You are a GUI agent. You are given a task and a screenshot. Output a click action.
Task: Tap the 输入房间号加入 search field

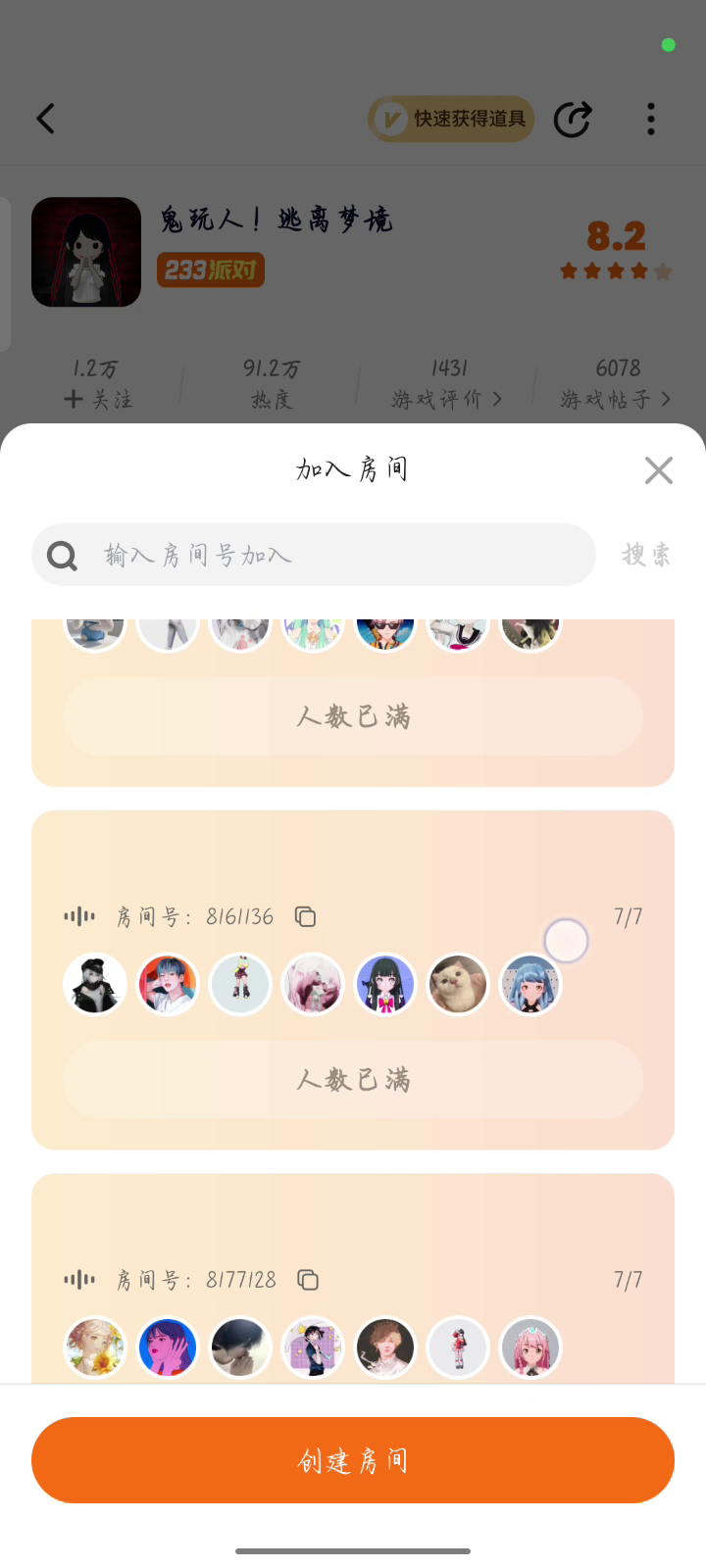(314, 555)
